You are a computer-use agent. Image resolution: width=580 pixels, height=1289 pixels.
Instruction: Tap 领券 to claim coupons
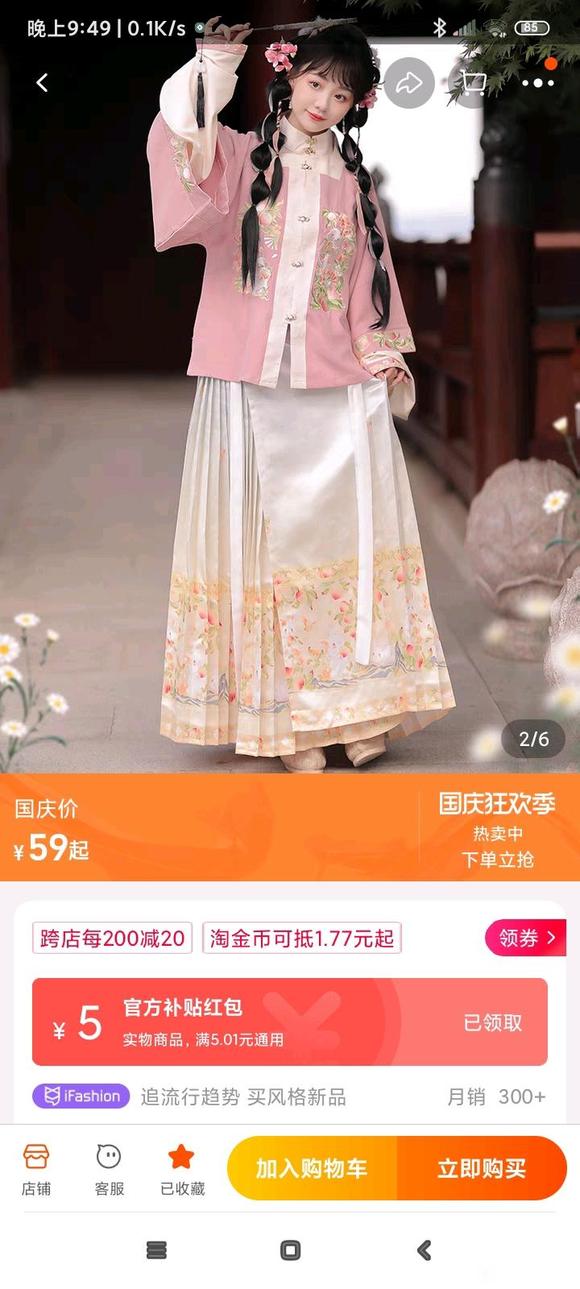coord(526,938)
